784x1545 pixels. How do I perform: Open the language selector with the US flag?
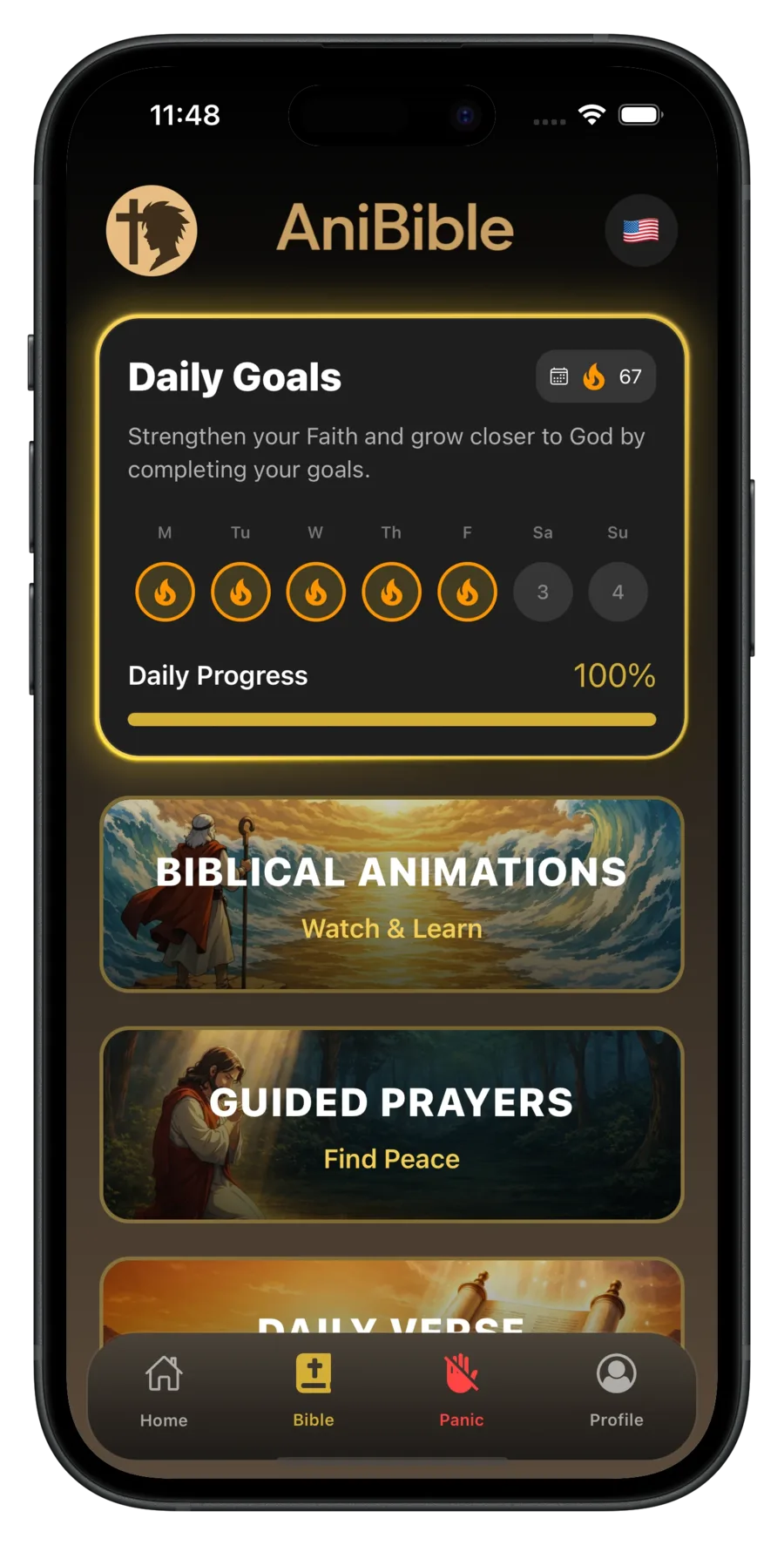(641, 231)
